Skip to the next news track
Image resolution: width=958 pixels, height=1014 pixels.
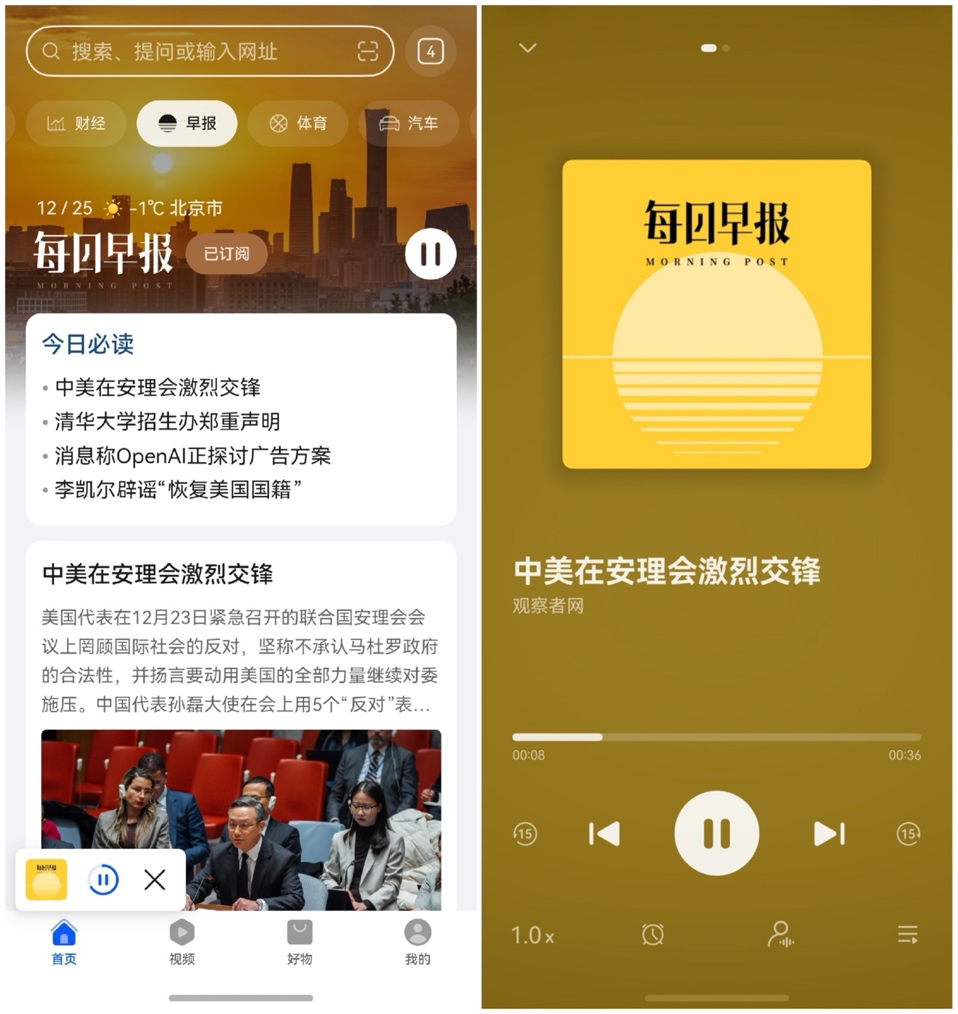[829, 833]
